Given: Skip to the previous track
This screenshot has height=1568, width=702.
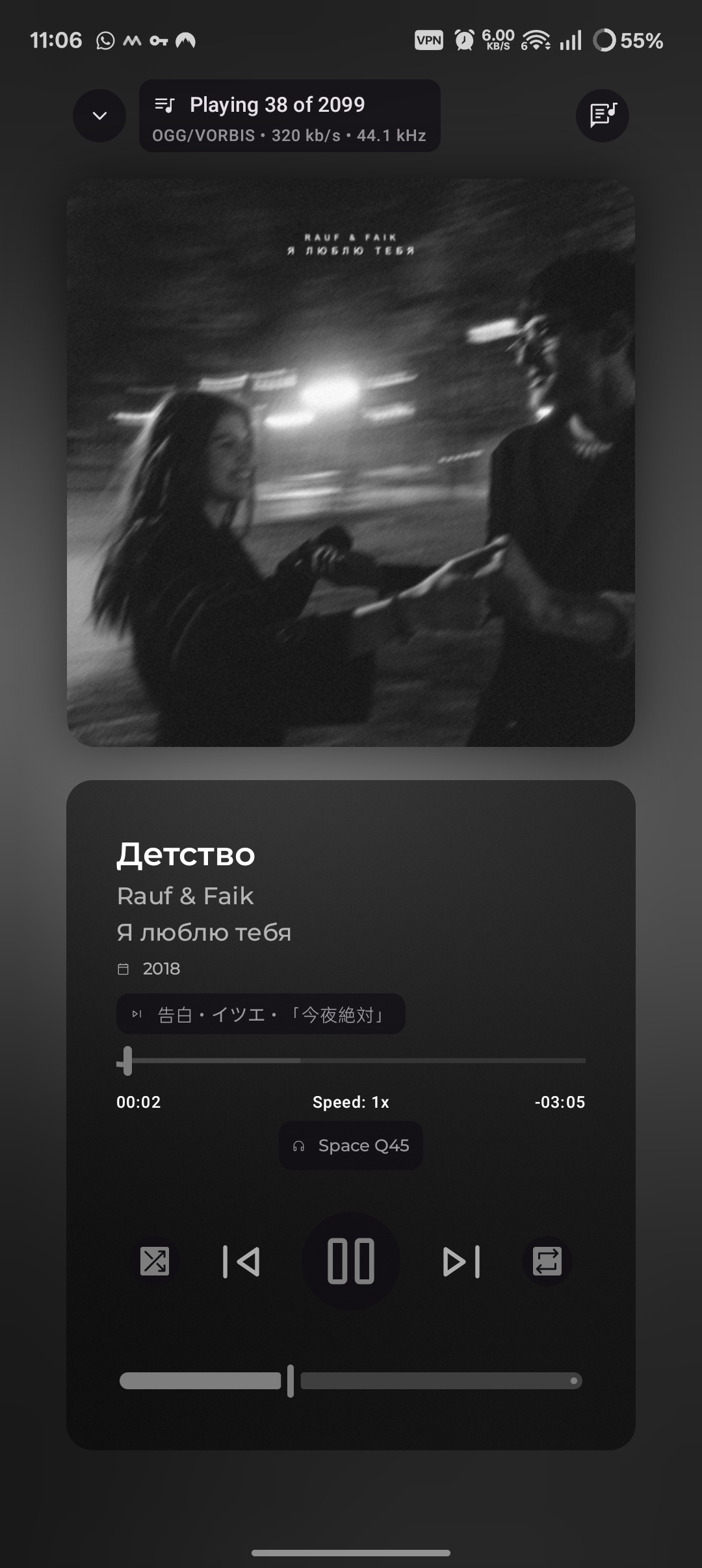Looking at the screenshot, I should 241,1261.
